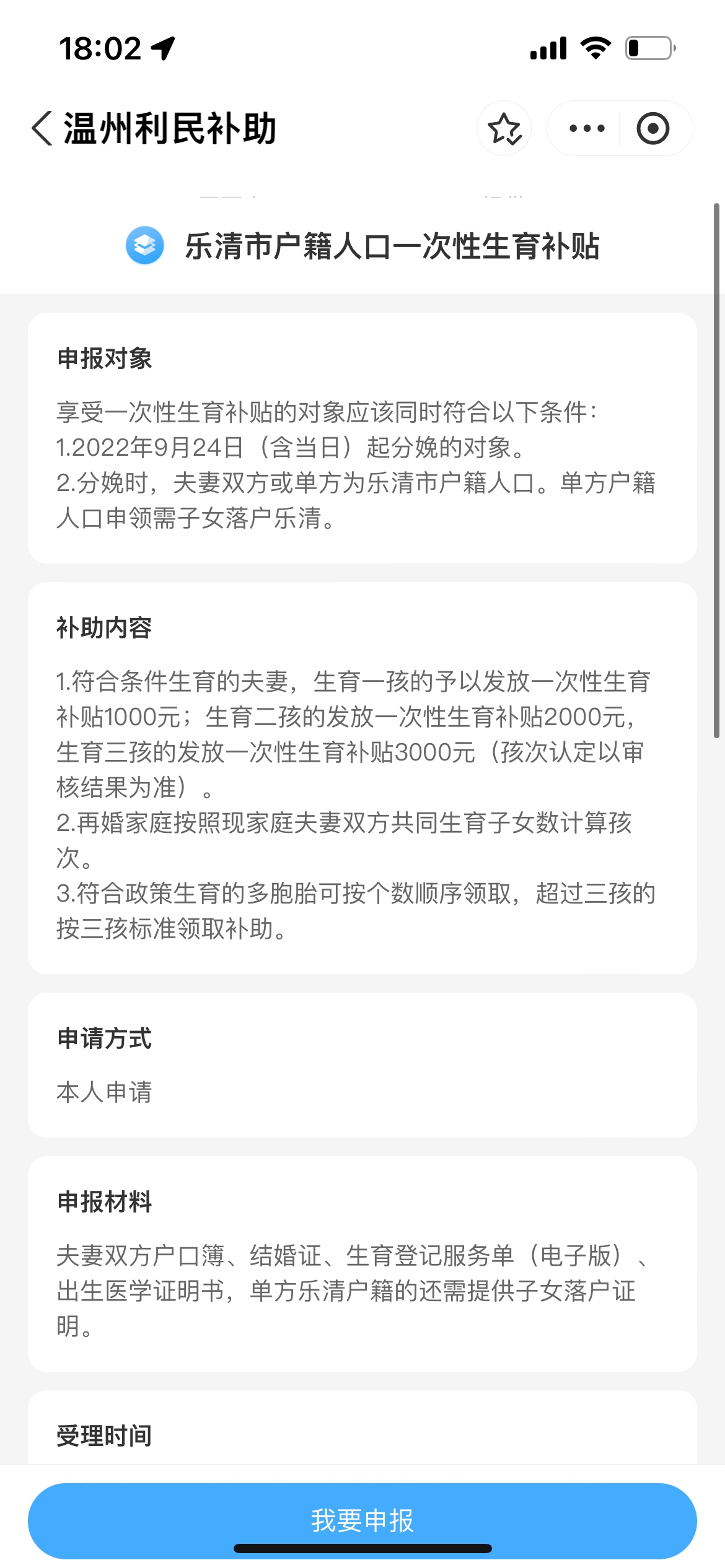Viewport: 725px width, 1568px height.
Task: Tap the 我要申报 button
Action: pyautogui.click(x=362, y=1520)
